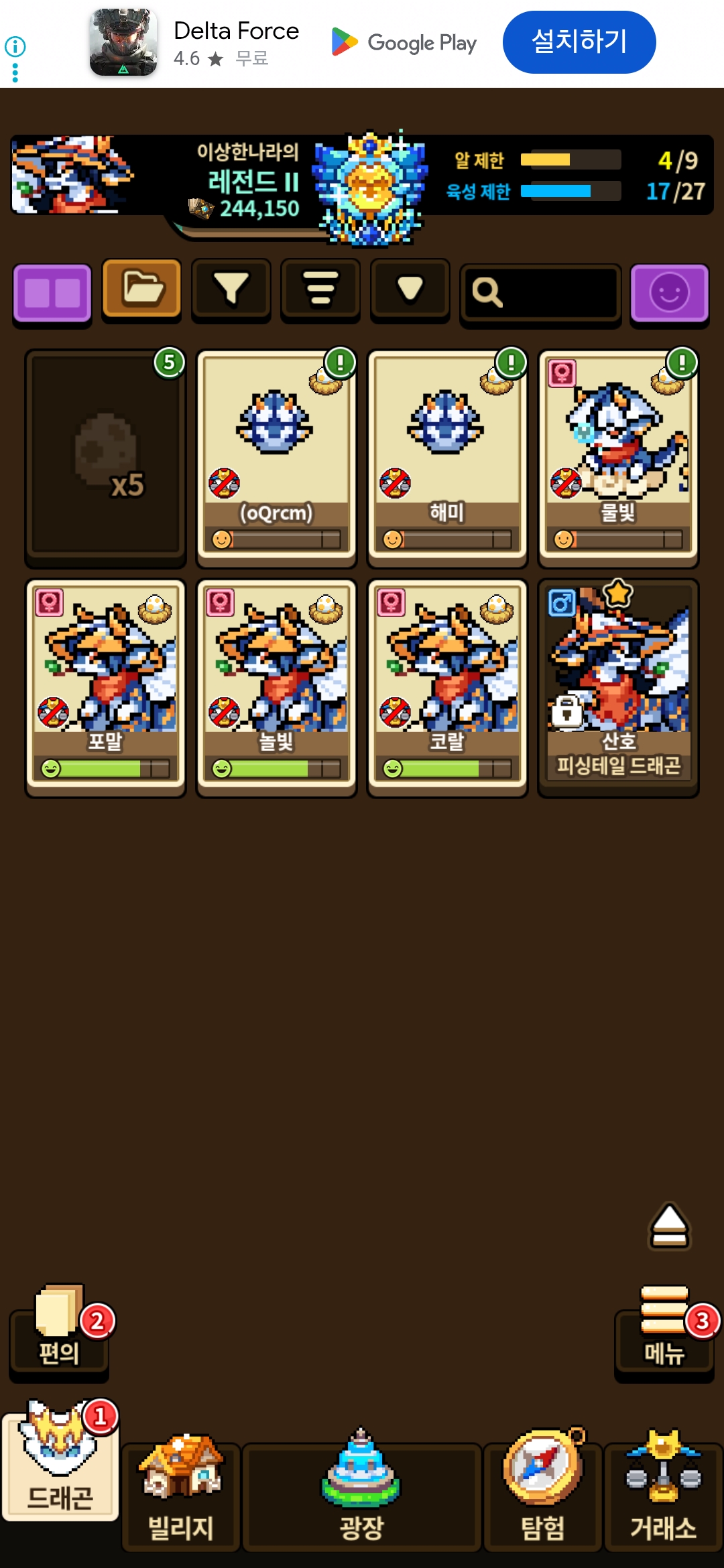This screenshot has width=724, height=1568.
Task: Tap the heart favorites filter
Action: (410, 289)
